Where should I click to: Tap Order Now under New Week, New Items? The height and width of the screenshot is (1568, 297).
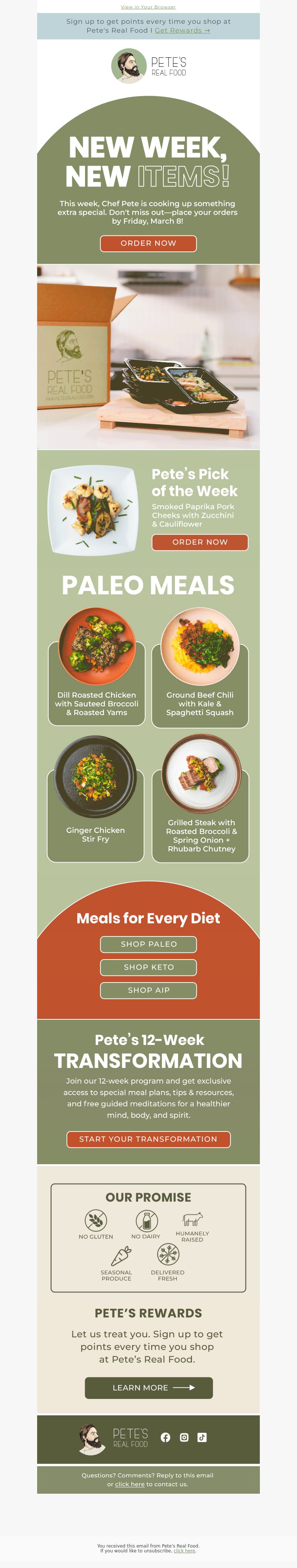click(148, 243)
